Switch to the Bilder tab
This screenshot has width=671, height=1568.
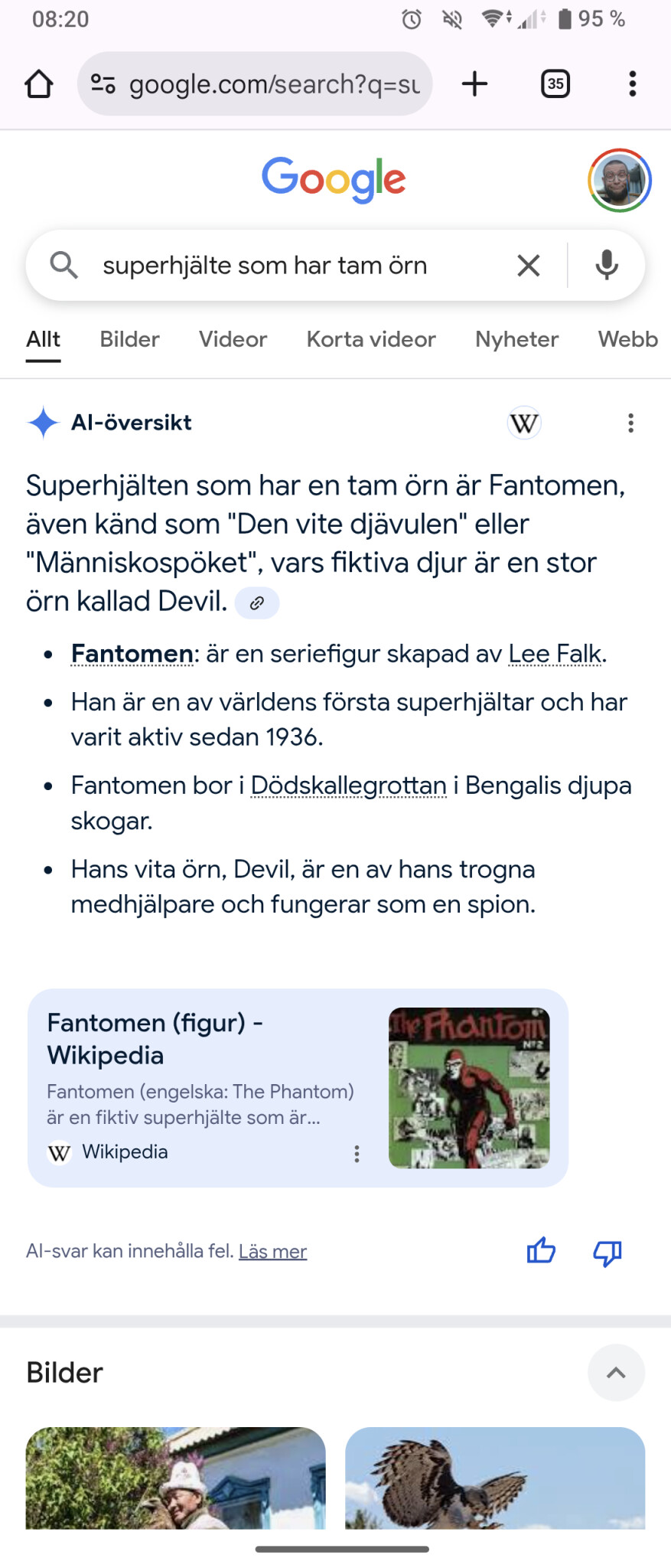click(x=129, y=339)
